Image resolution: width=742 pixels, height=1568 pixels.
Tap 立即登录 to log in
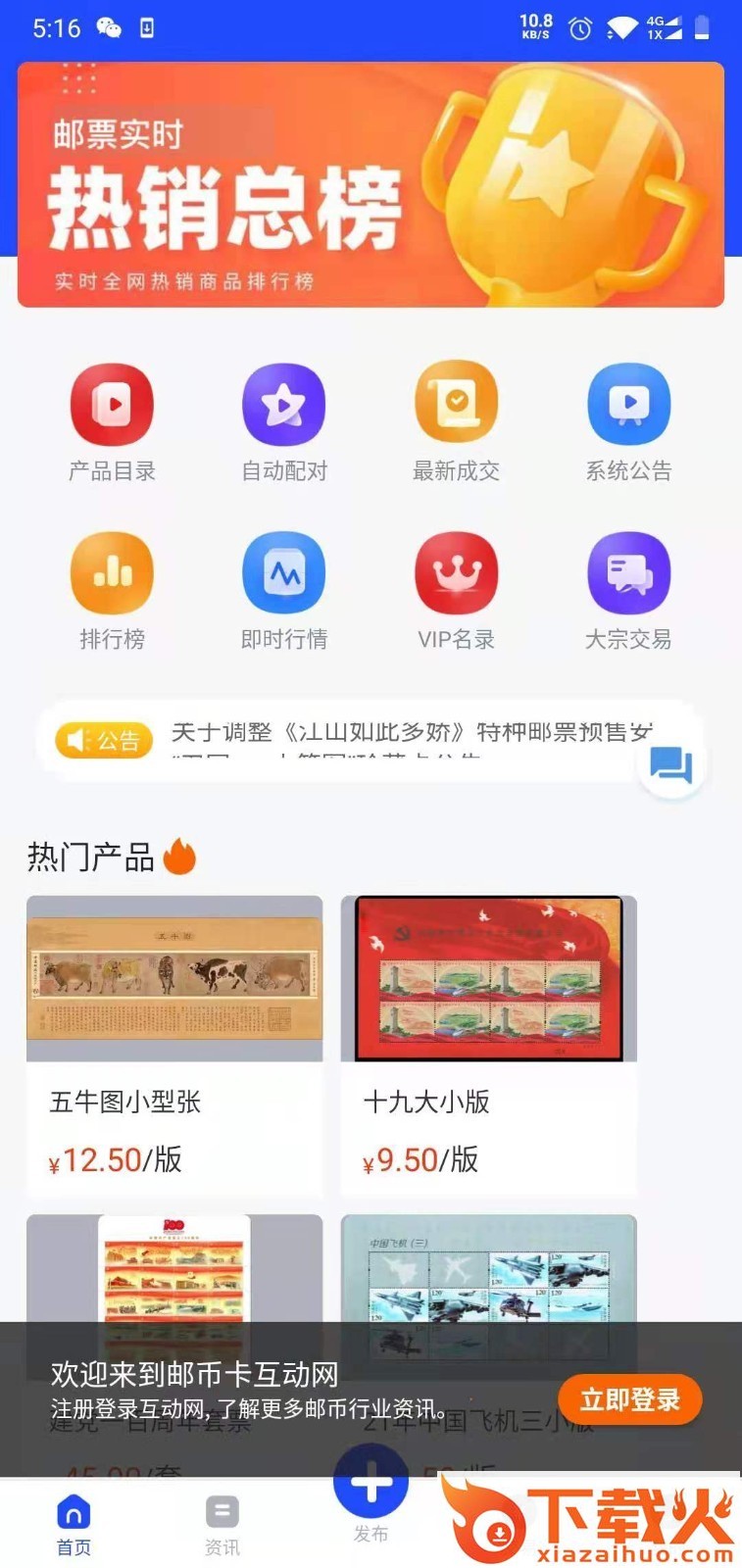point(630,1399)
